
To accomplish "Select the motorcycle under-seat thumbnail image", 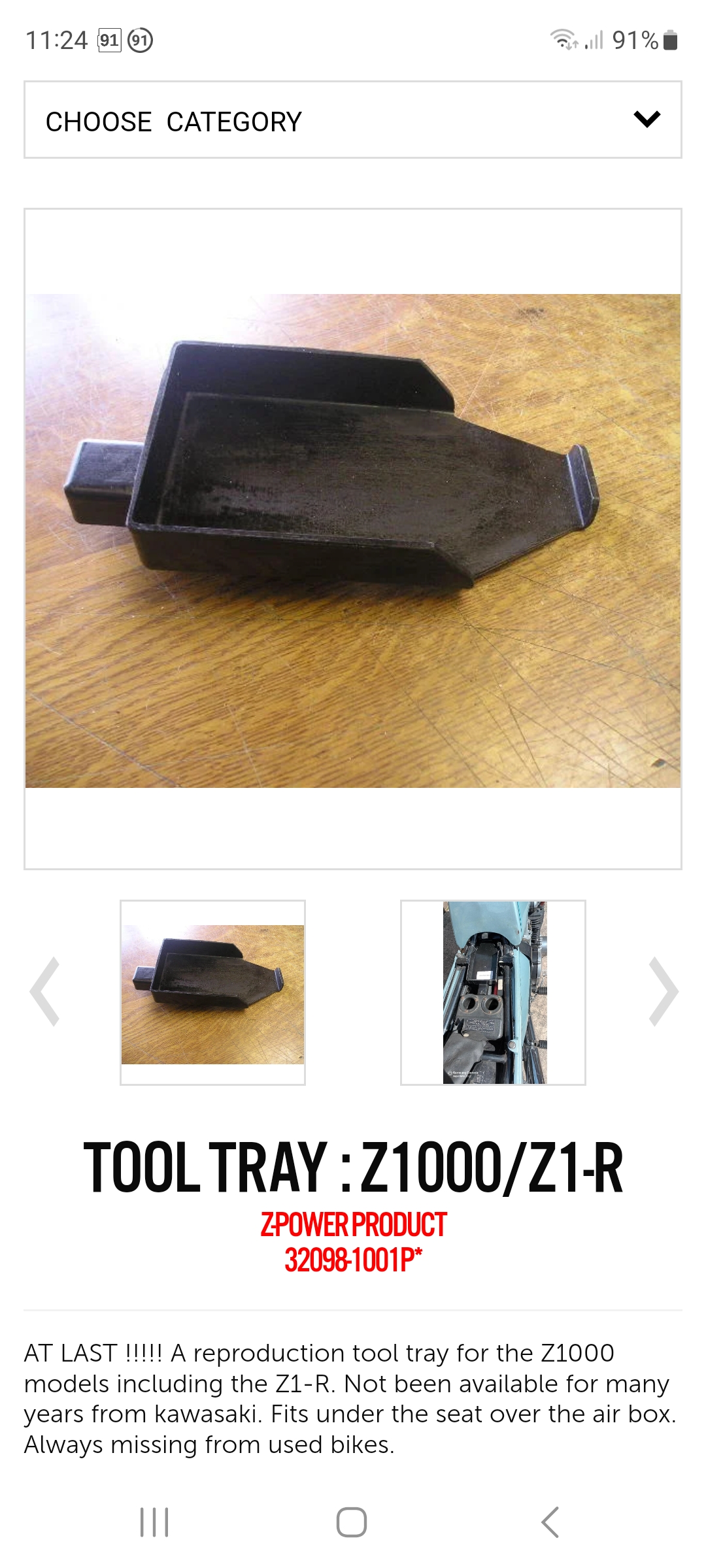I will [494, 992].
